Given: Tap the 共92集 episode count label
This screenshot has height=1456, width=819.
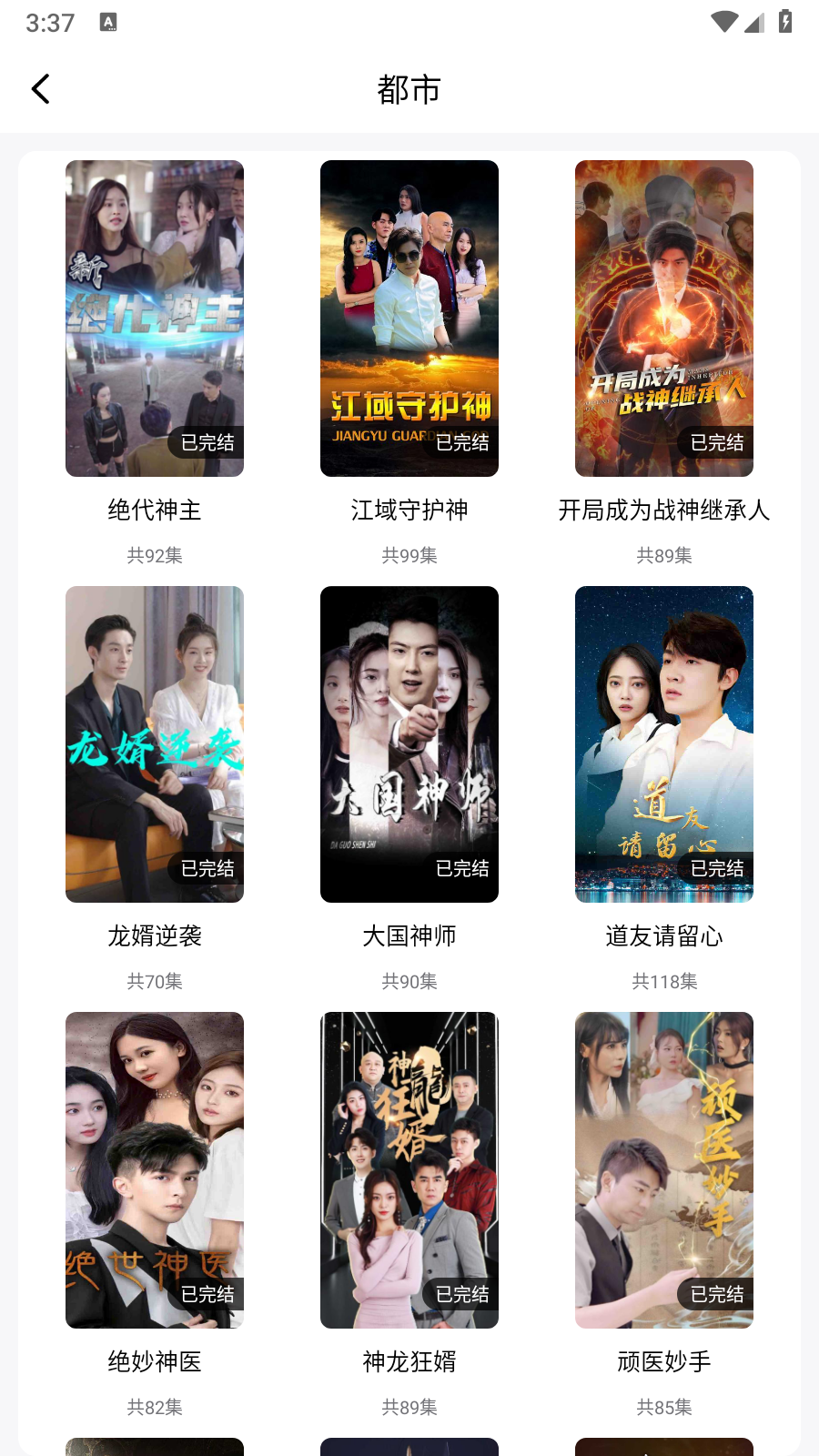Looking at the screenshot, I should [x=154, y=555].
